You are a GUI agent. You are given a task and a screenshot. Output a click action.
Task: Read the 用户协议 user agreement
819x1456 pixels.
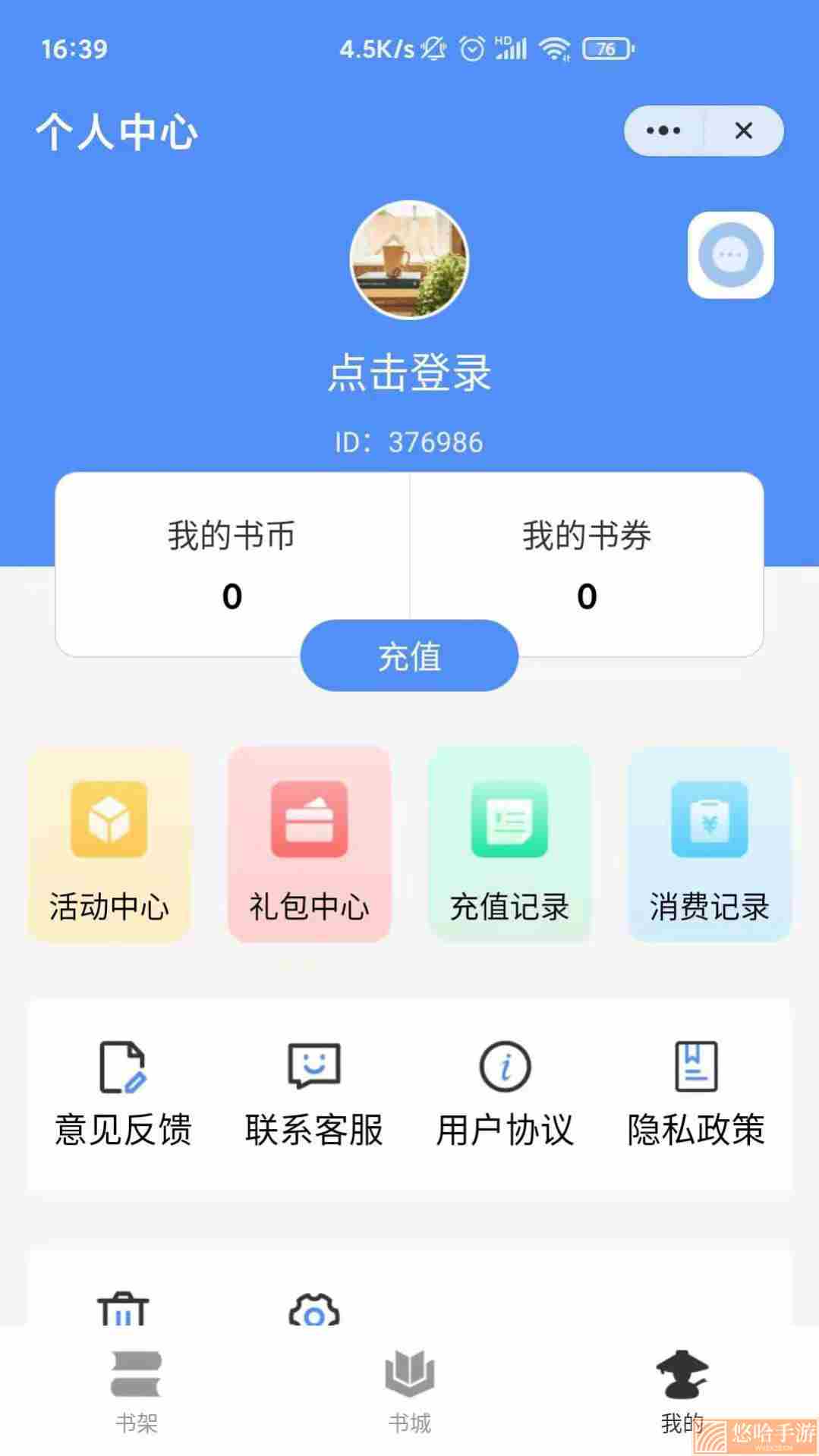505,1094
